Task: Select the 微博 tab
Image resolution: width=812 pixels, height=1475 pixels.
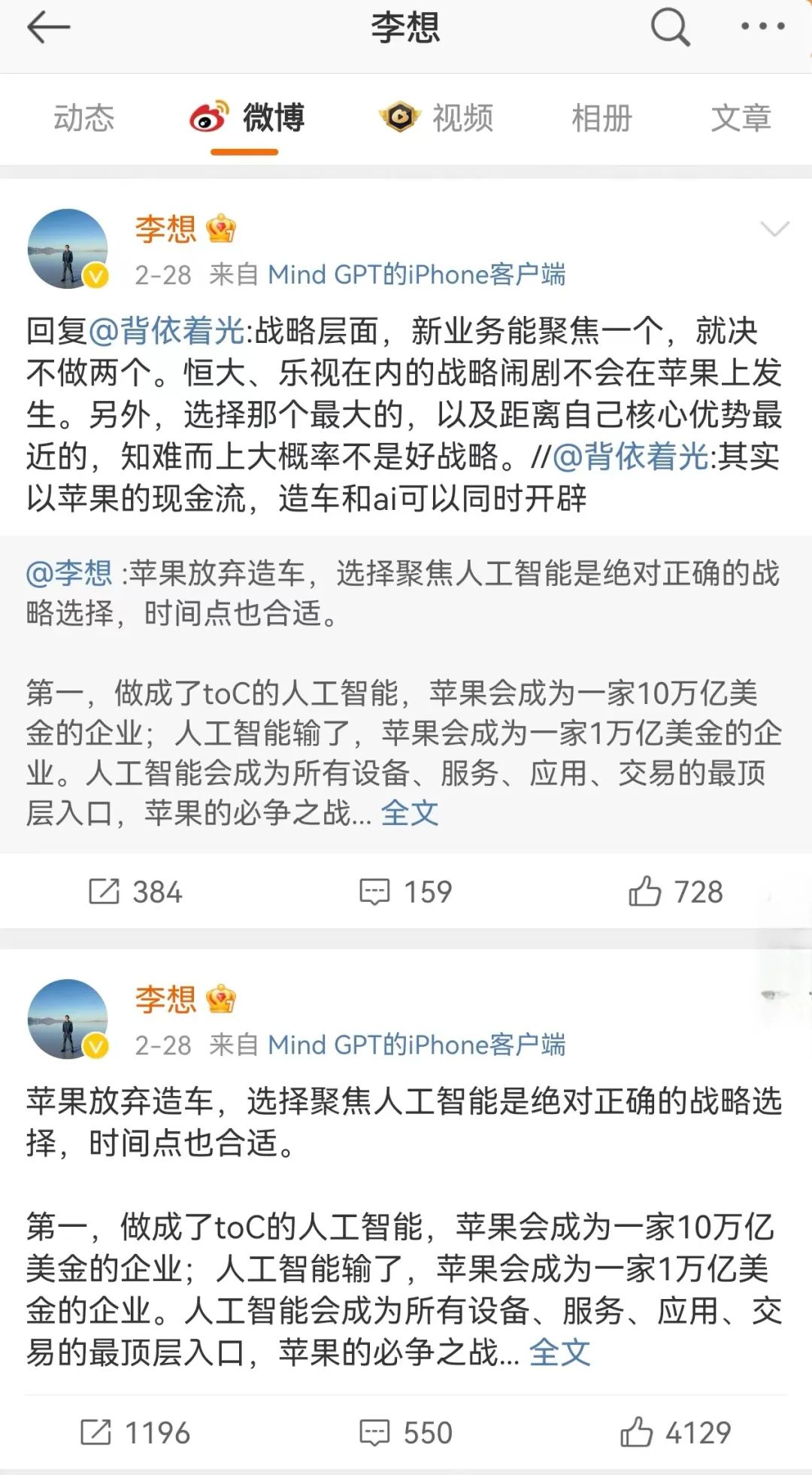Action: tap(247, 119)
